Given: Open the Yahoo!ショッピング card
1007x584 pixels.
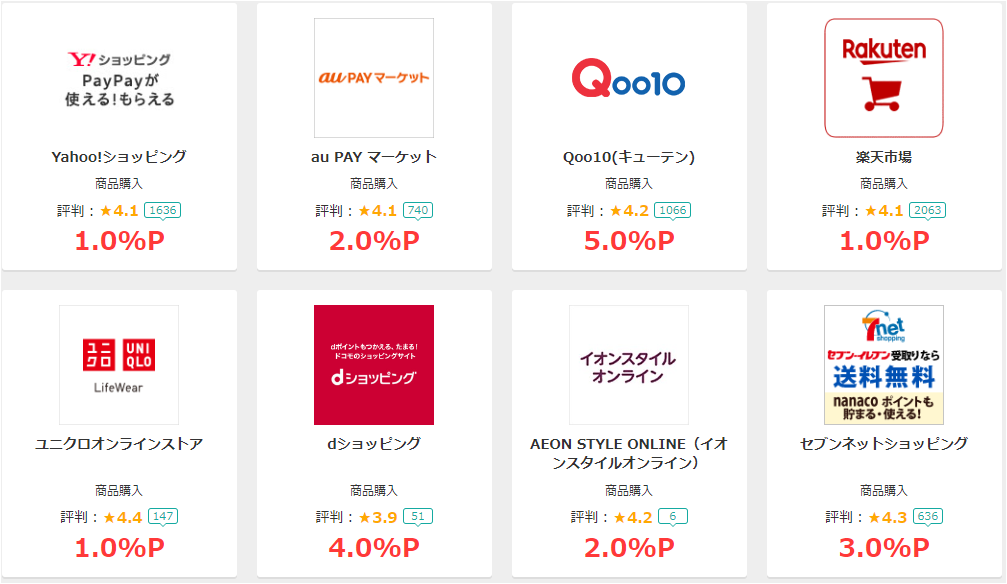Looking at the screenshot, I should pos(119,136).
